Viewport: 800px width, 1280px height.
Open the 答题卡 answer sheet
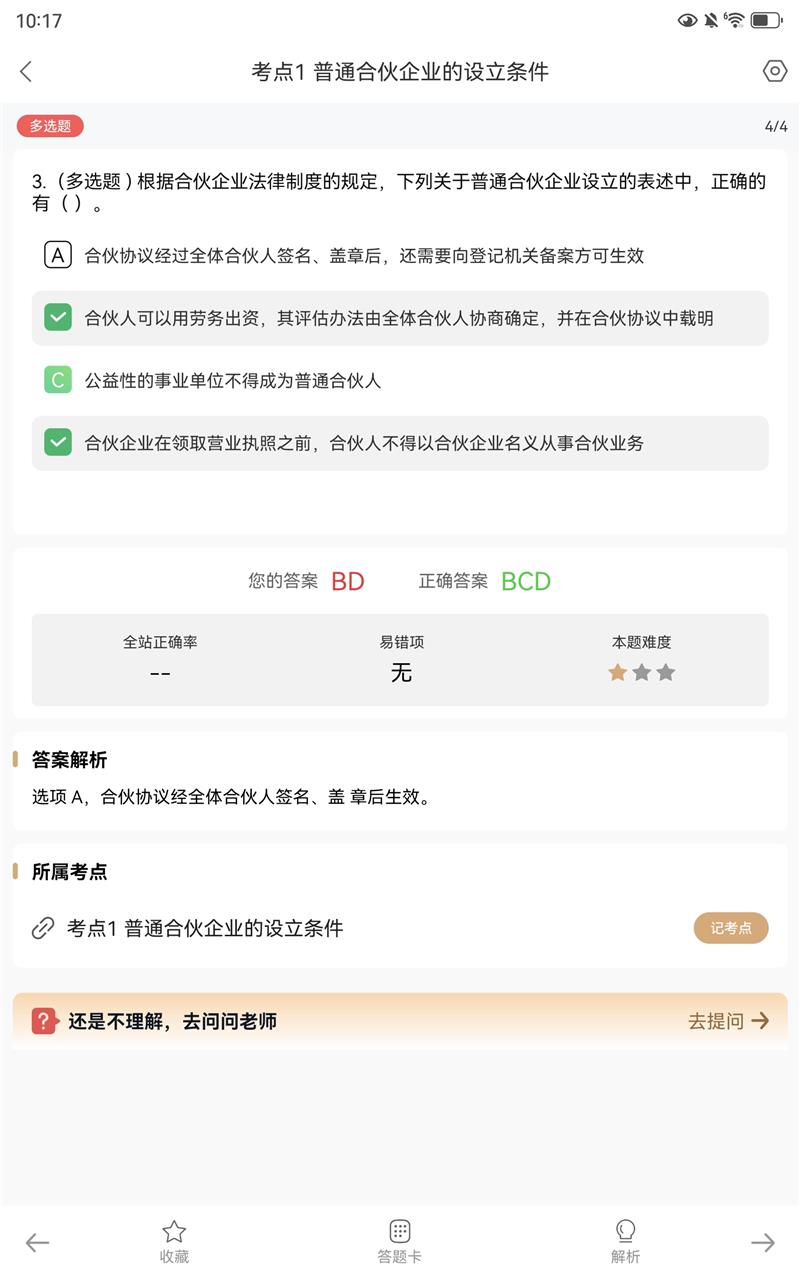point(400,1242)
